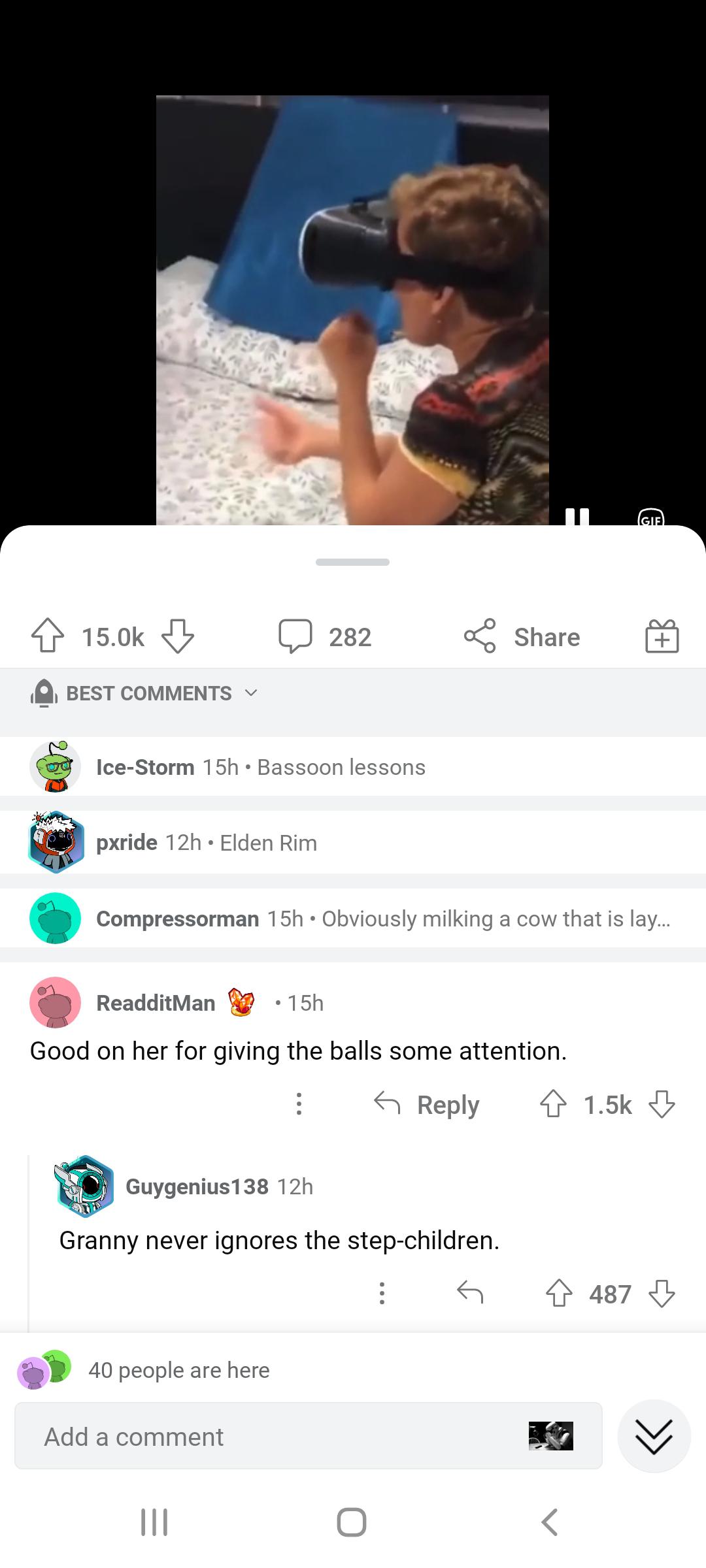This screenshot has height=1568, width=706.
Task: Upvote Guygenius138's comment
Action: tap(559, 1294)
